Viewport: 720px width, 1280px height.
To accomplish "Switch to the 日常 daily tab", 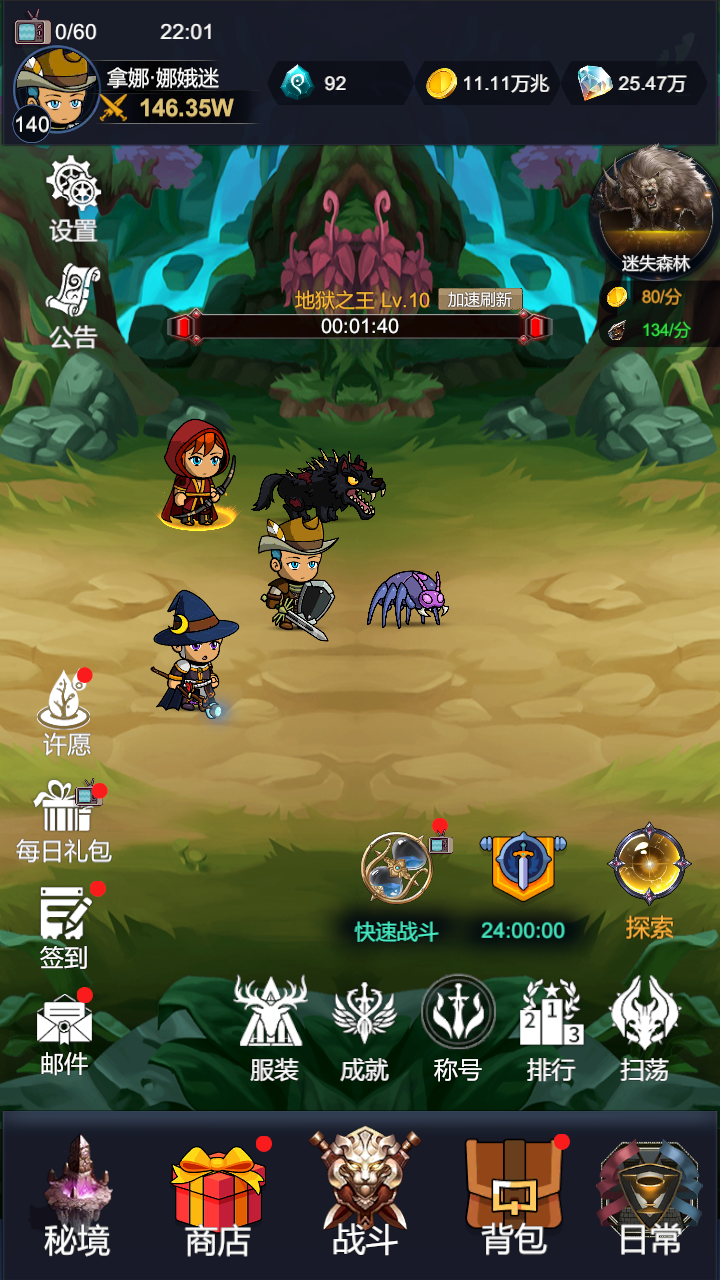I will [x=650, y=1196].
